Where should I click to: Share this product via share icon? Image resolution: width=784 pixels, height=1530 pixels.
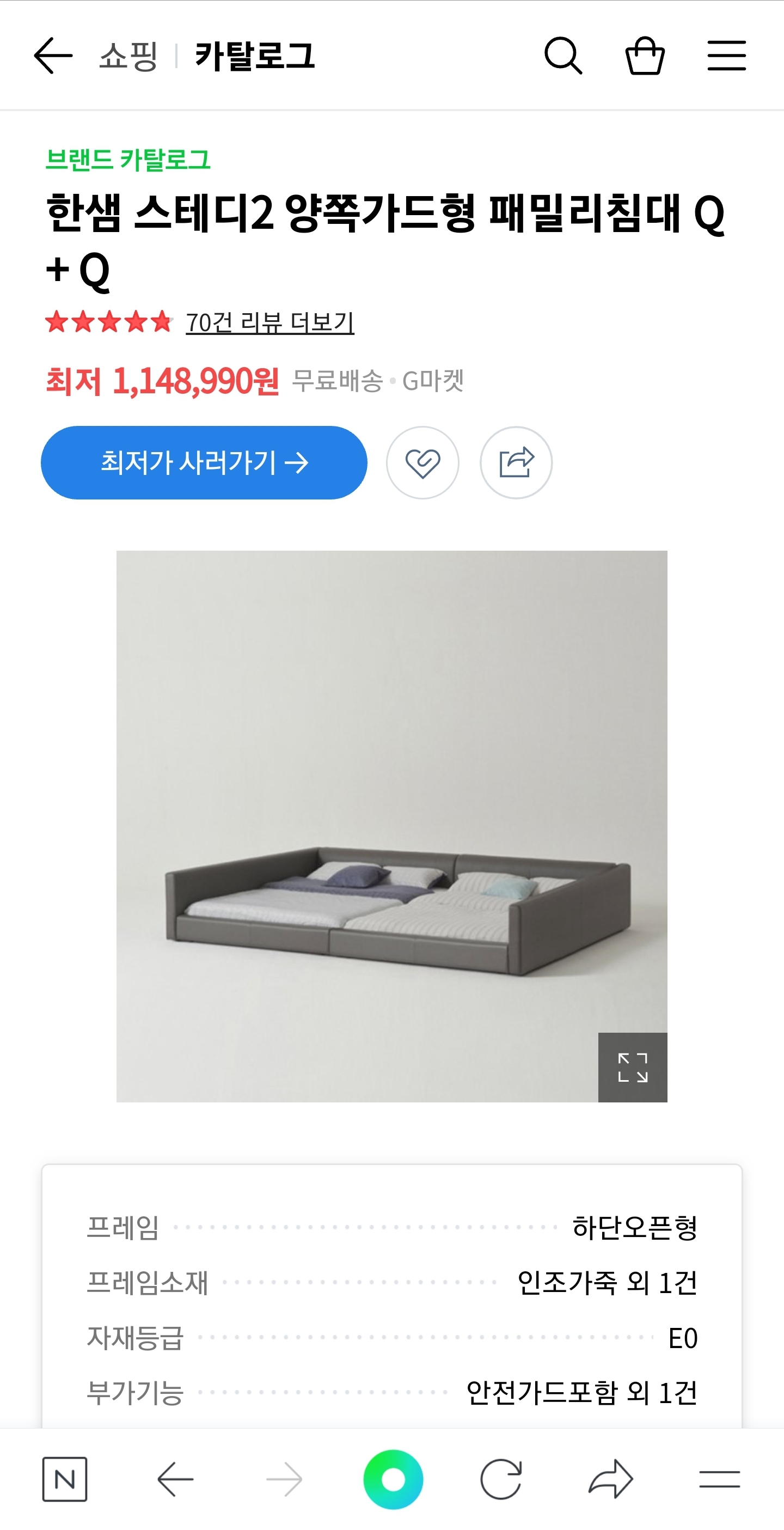coord(516,462)
